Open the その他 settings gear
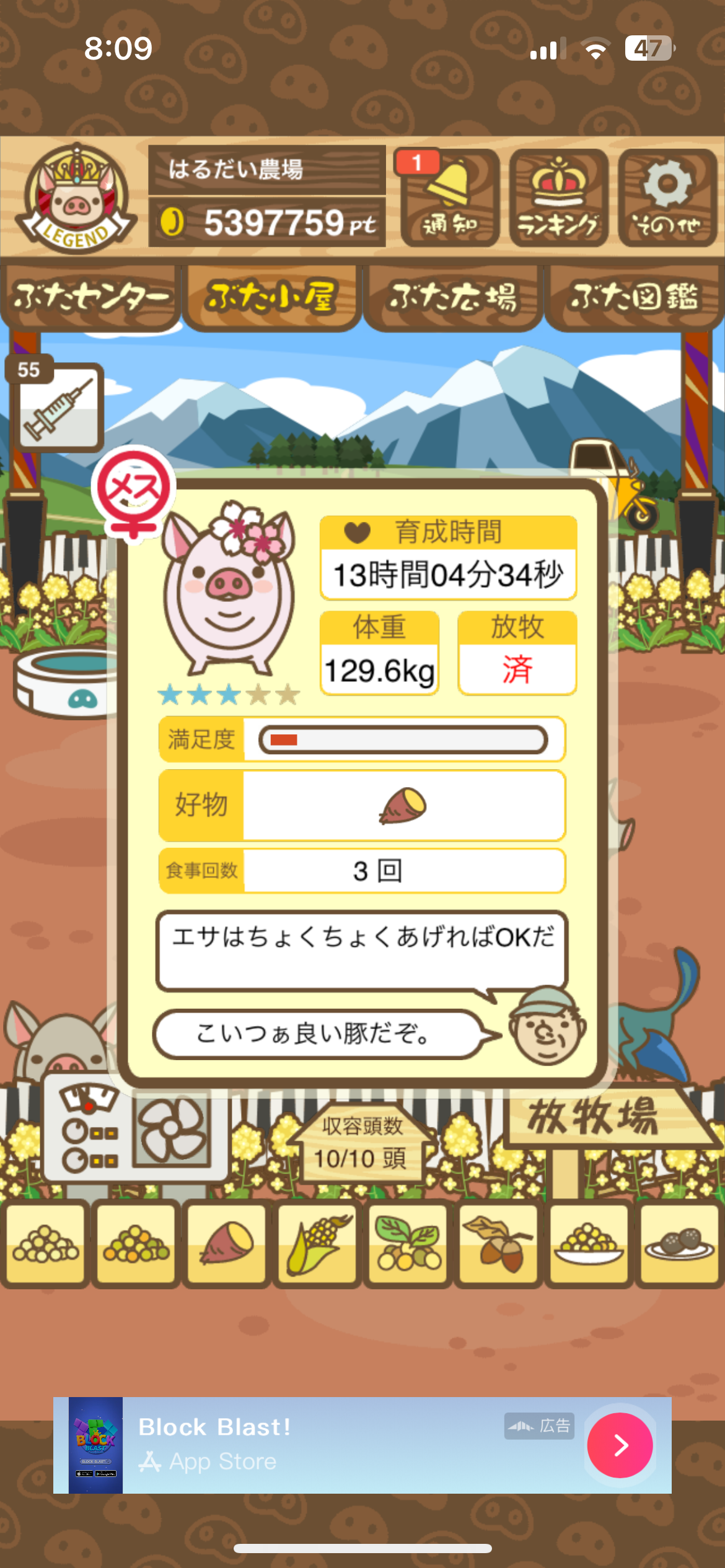This screenshot has width=725, height=1568. pyautogui.click(x=667, y=198)
